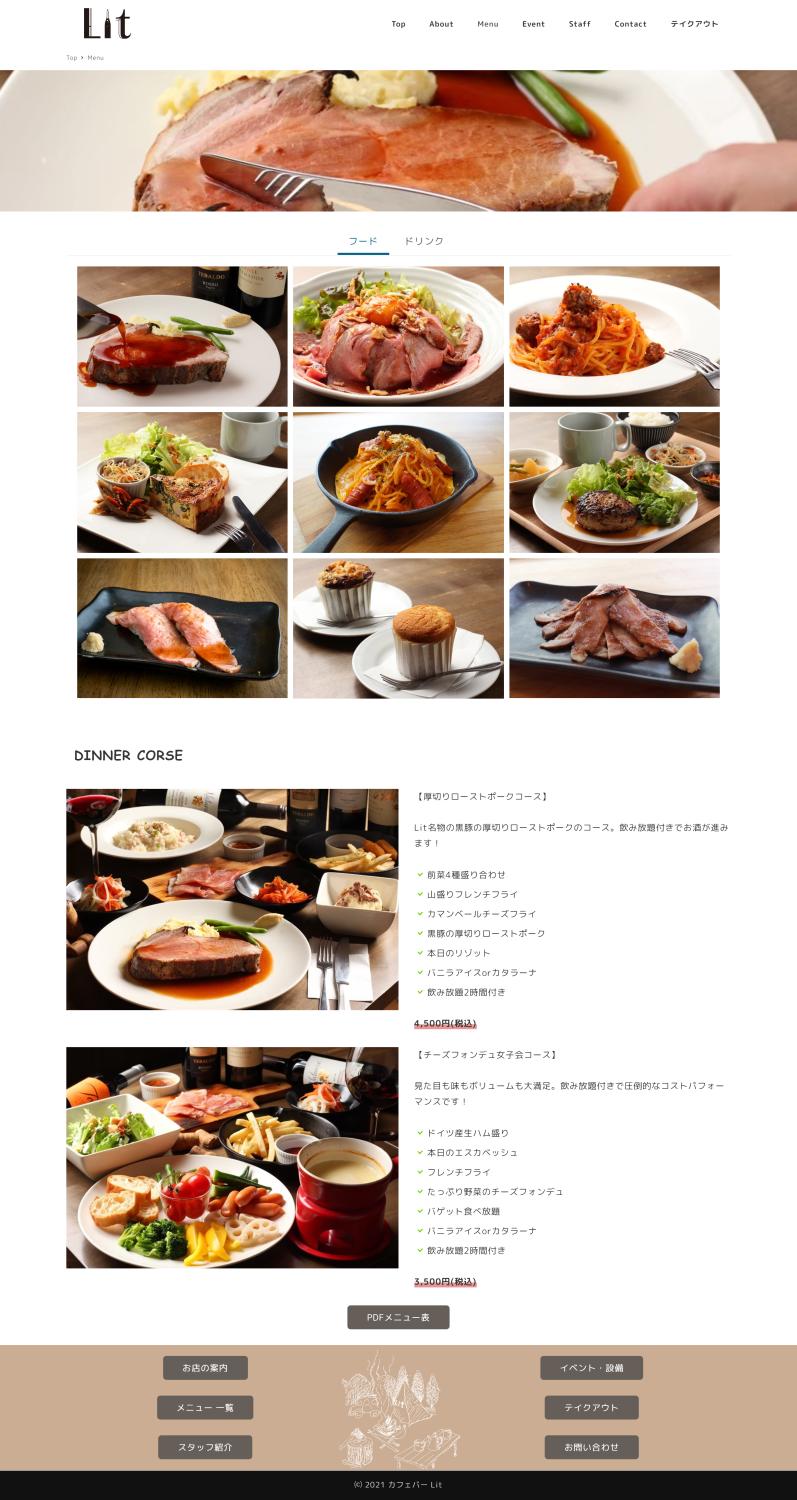Open メニュー一覧 in the footer

click(205, 1407)
